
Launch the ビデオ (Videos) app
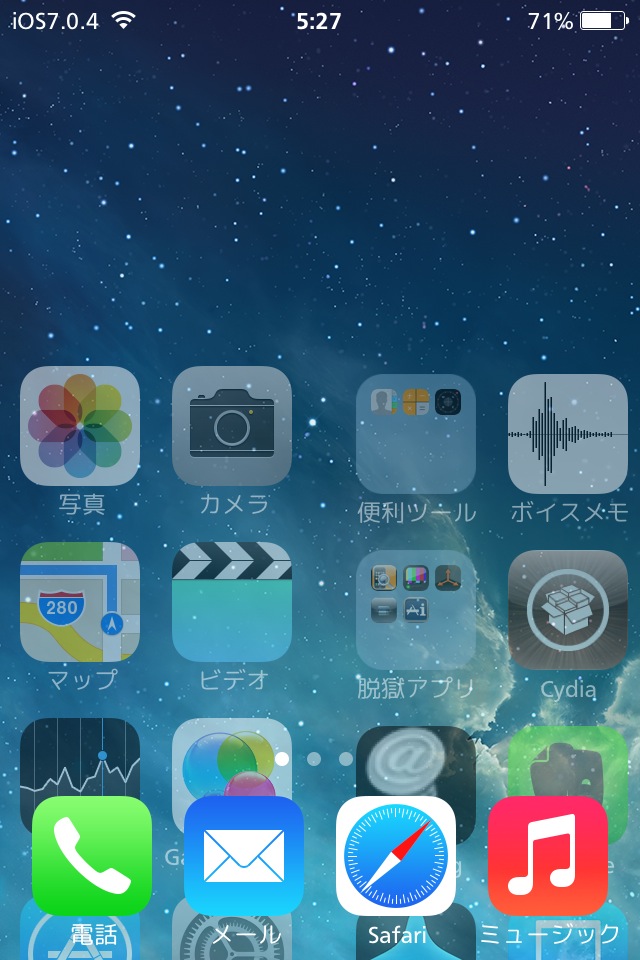pos(232,602)
